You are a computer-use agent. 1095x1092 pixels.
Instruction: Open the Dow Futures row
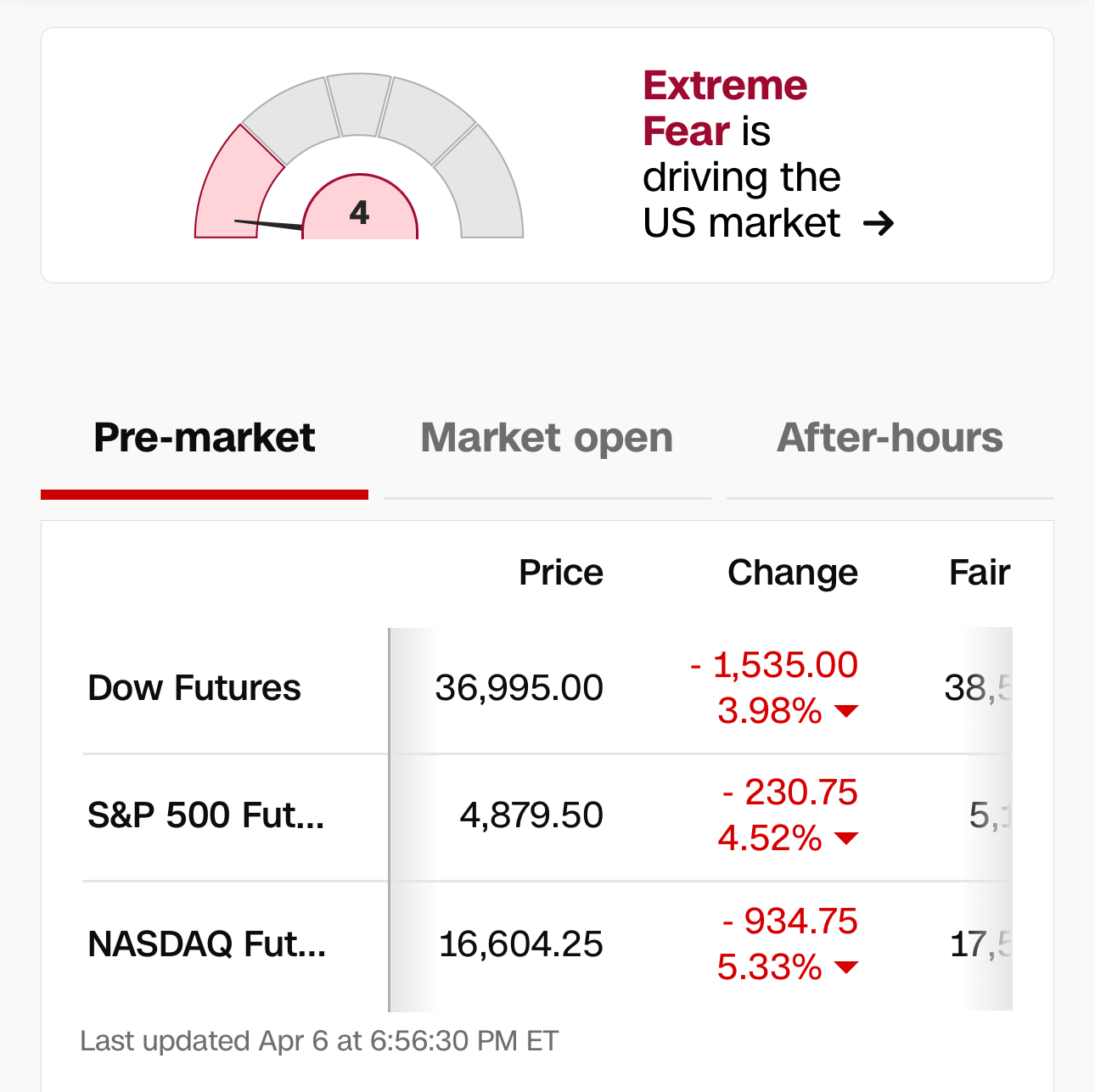click(194, 688)
